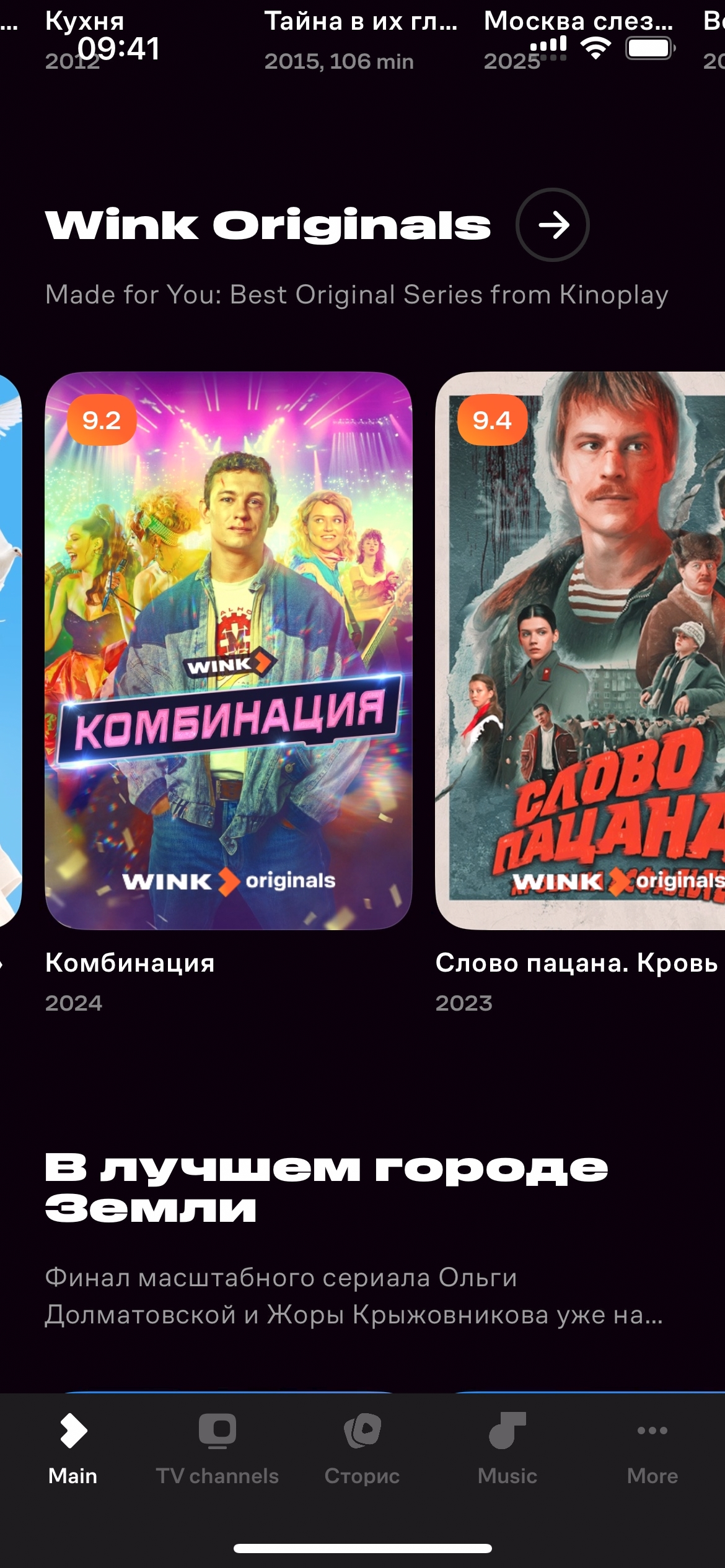The height and width of the screenshot is (1568, 725).
Task: Switch to the TV channels tab
Action: click(217, 1449)
